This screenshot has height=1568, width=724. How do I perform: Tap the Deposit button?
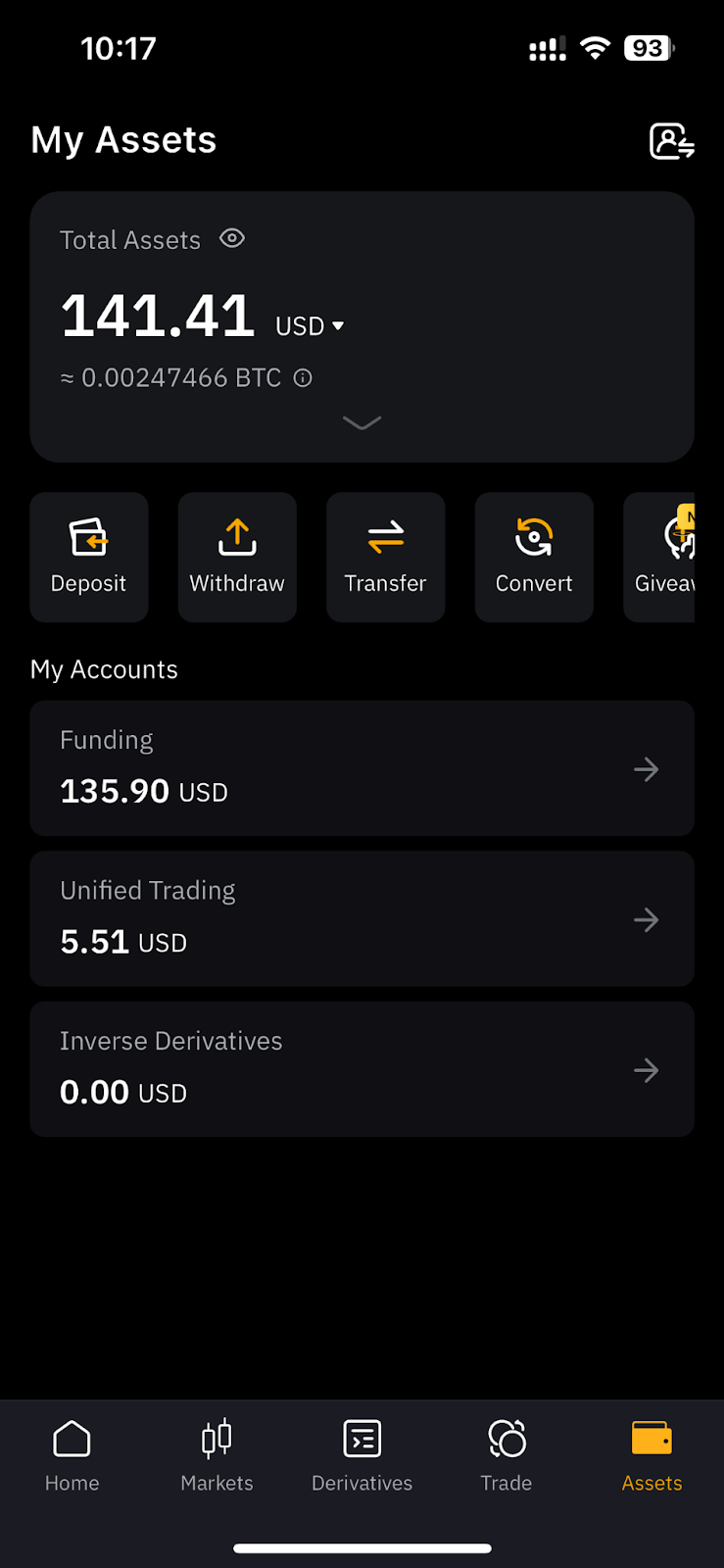coord(89,557)
